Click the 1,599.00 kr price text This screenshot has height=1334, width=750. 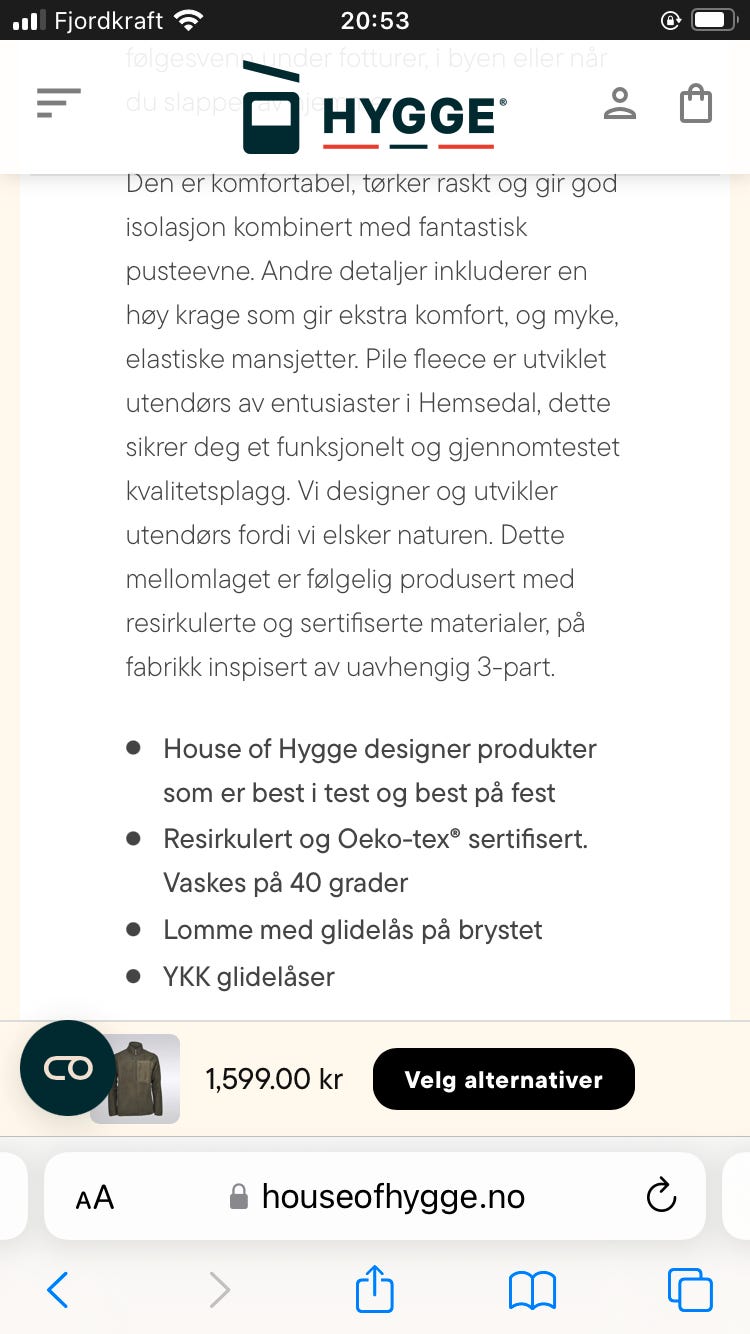point(274,1079)
